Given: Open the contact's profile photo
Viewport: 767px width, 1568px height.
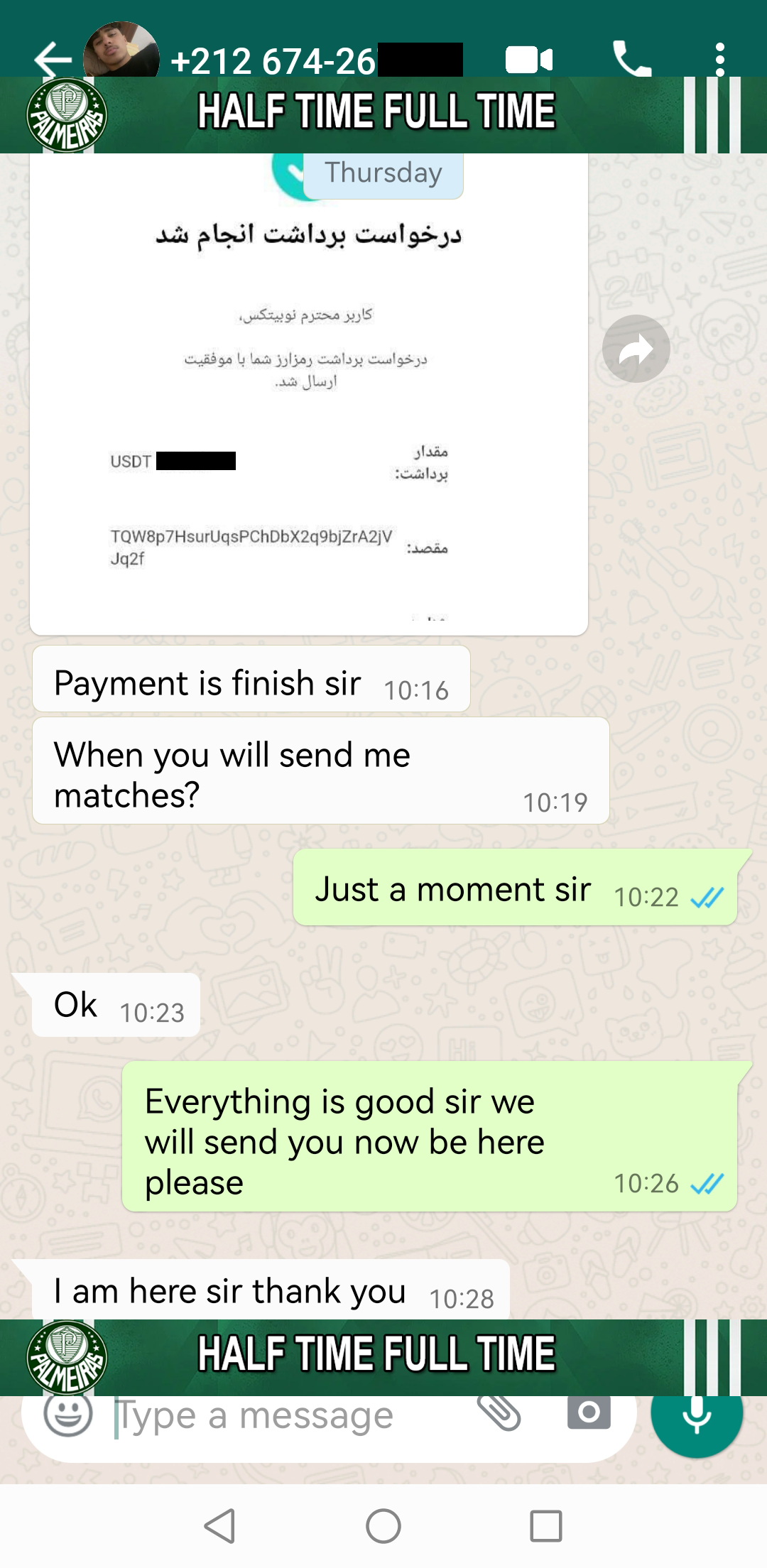Looking at the screenshot, I should click(x=121, y=51).
